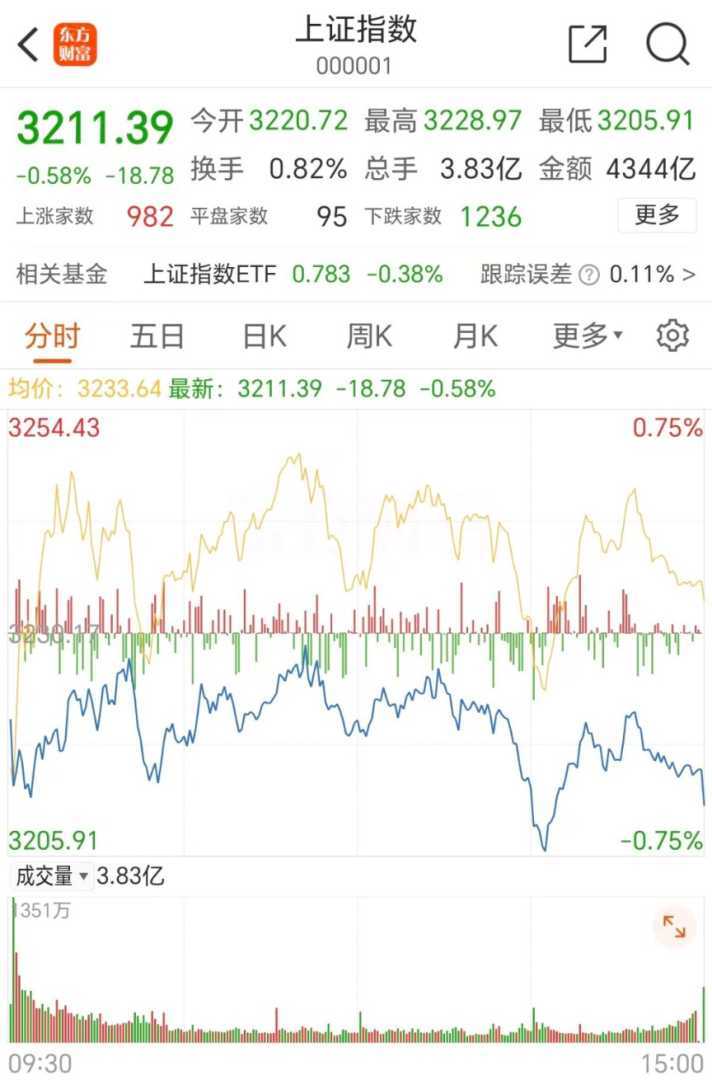View the 周K chart

[369, 336]
